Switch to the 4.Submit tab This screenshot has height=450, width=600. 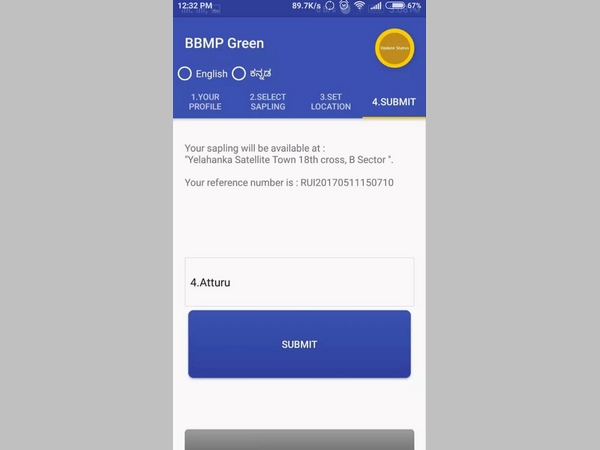pos(393,102)
